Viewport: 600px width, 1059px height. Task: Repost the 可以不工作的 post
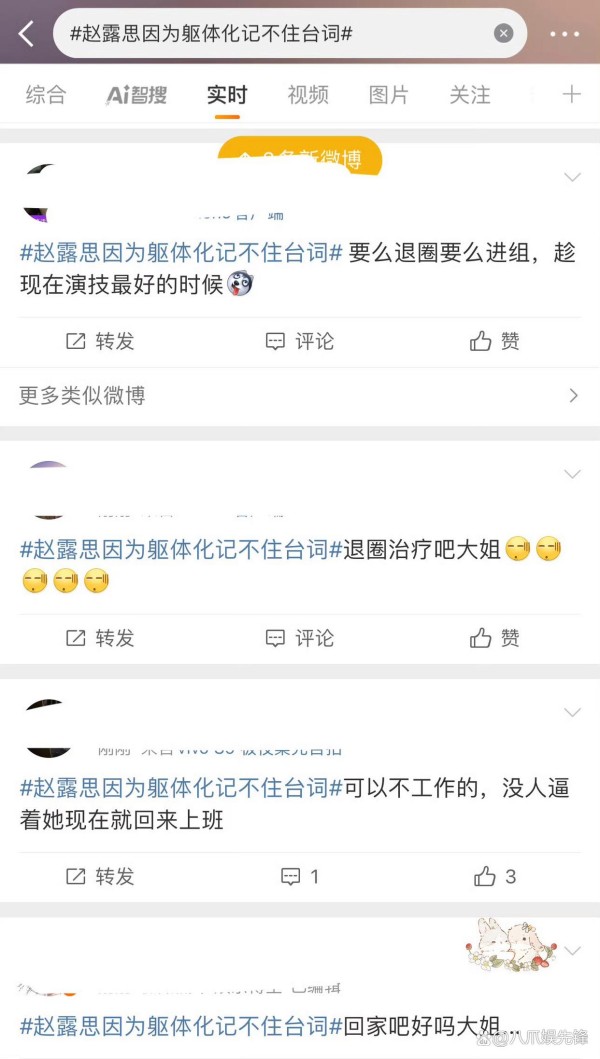point(100,877)
